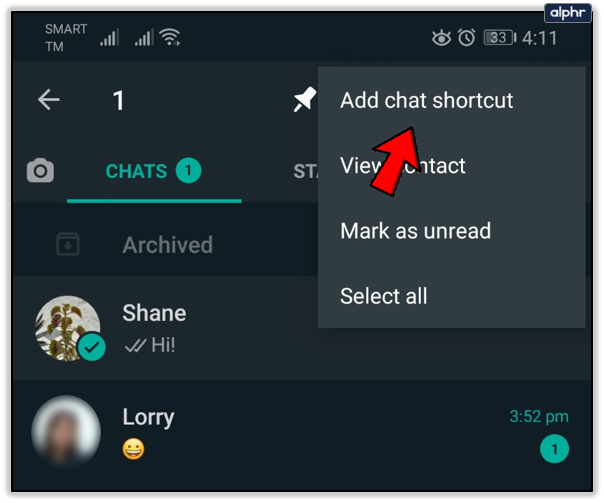Mark the chat as unread
Screen dimensions: 604x503
(x=415, y=231)
